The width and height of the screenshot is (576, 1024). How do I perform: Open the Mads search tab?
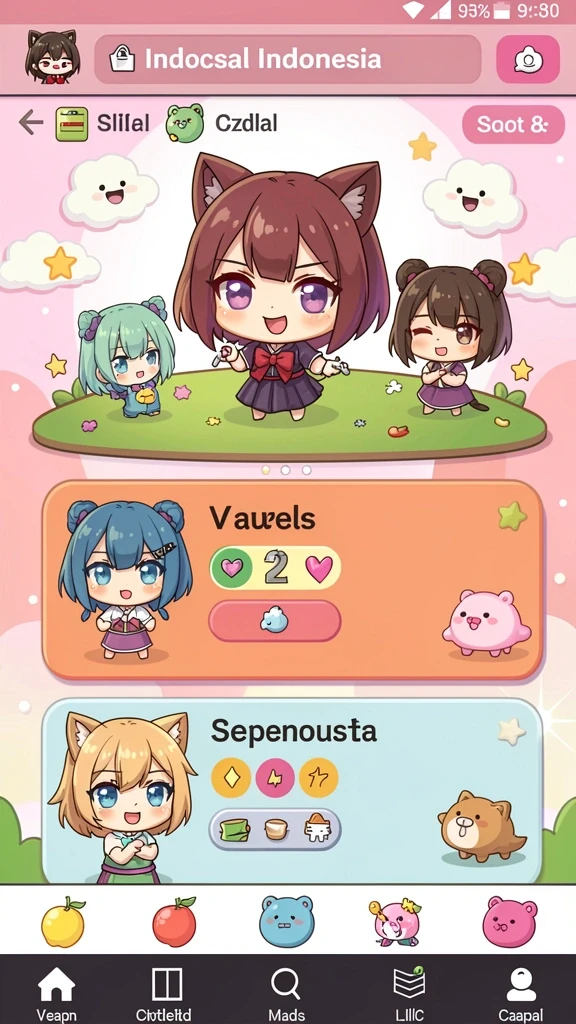pos(286,992)
